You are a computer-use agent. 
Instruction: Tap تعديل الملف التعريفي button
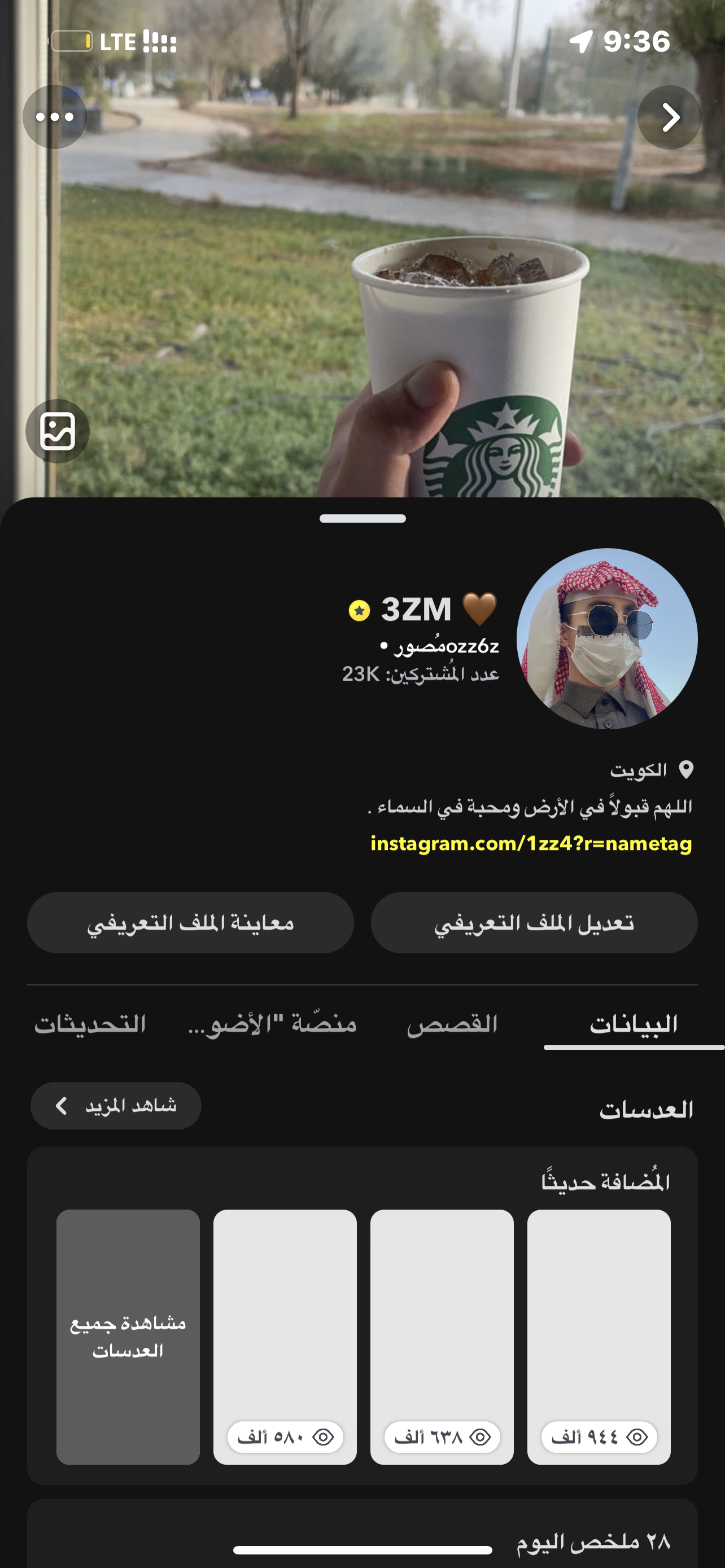(x=534, y=923)
